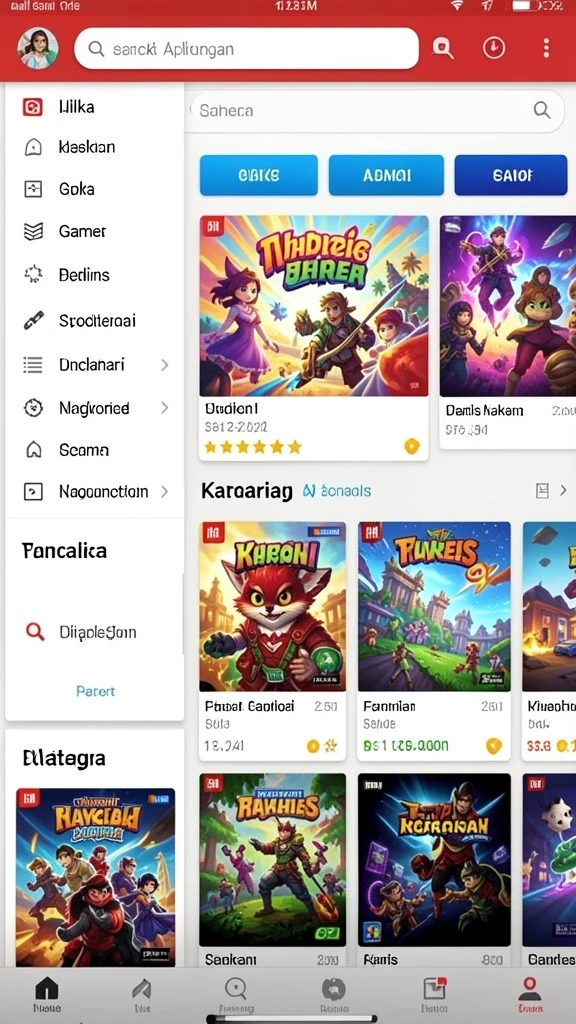
Task: Open the Diiaplegom search row
Action: [x=94, y=632]
